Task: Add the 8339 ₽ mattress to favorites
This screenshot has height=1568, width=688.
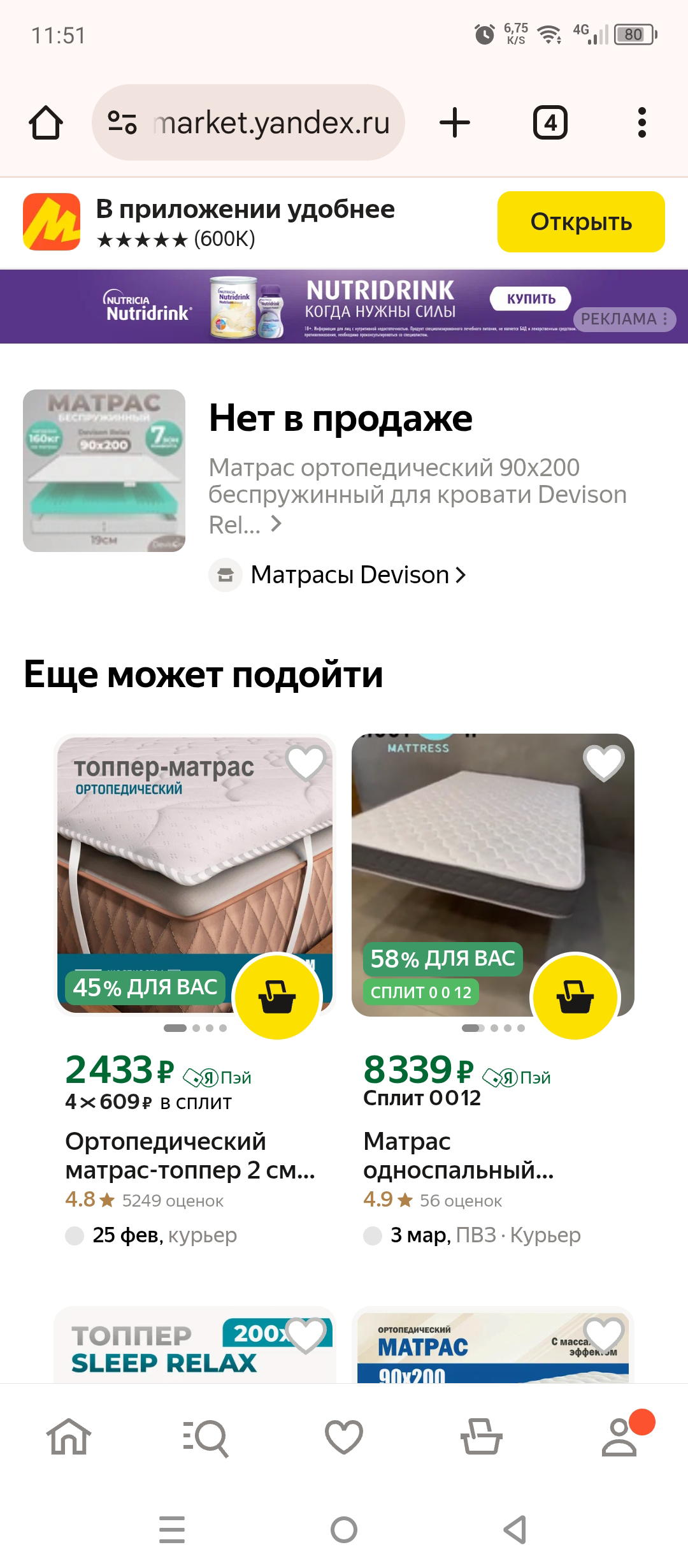Action: tap(603, 762)
